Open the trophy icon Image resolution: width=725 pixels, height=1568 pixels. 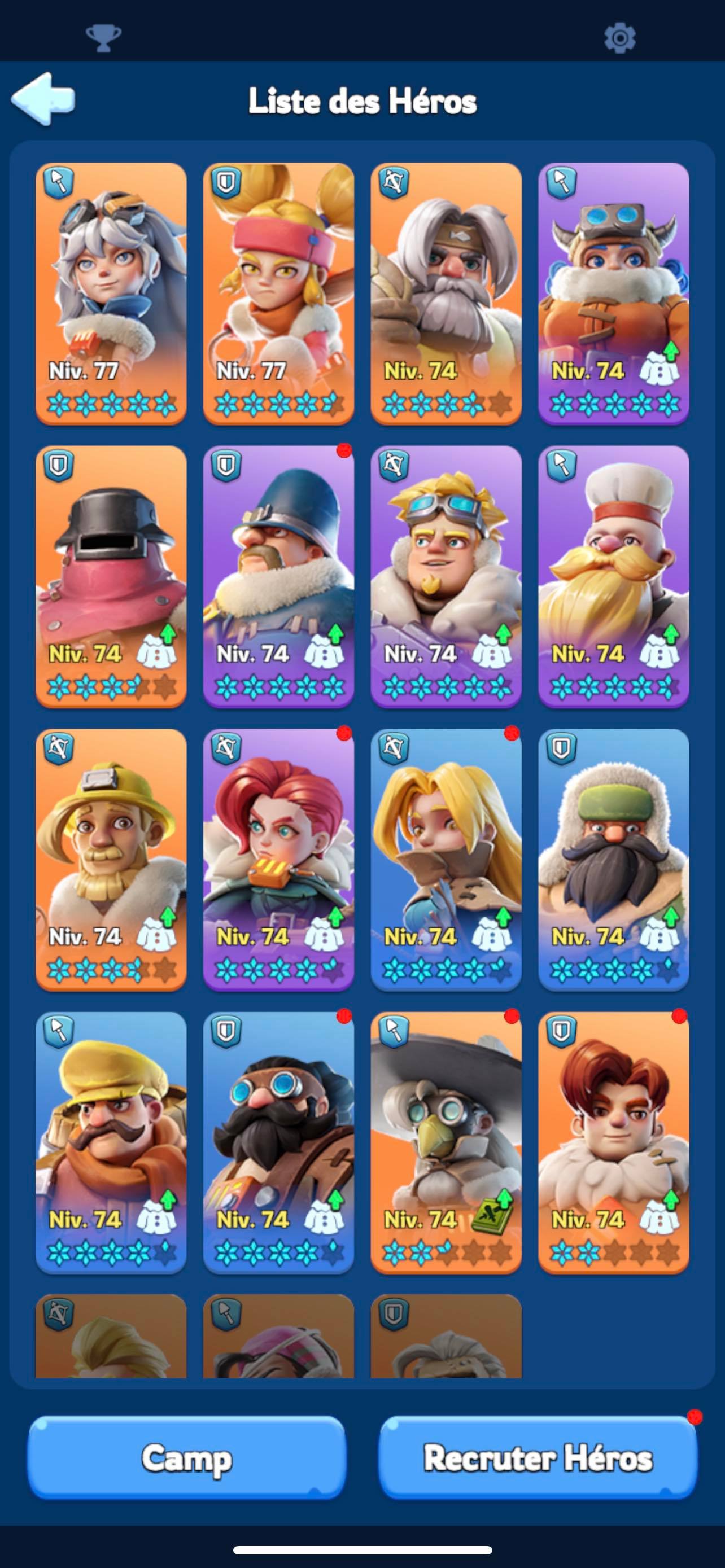pos(103,38)
